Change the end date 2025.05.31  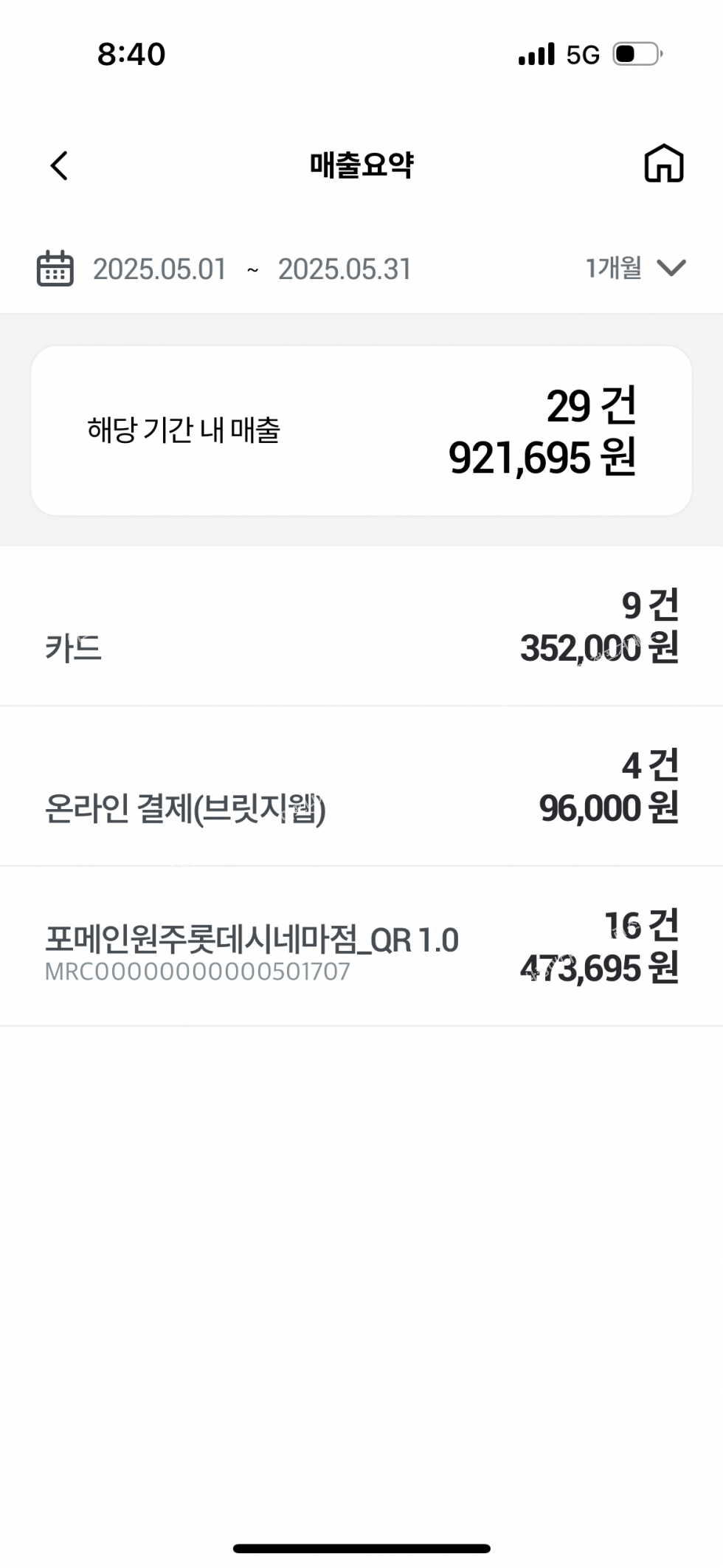point(345,269)
